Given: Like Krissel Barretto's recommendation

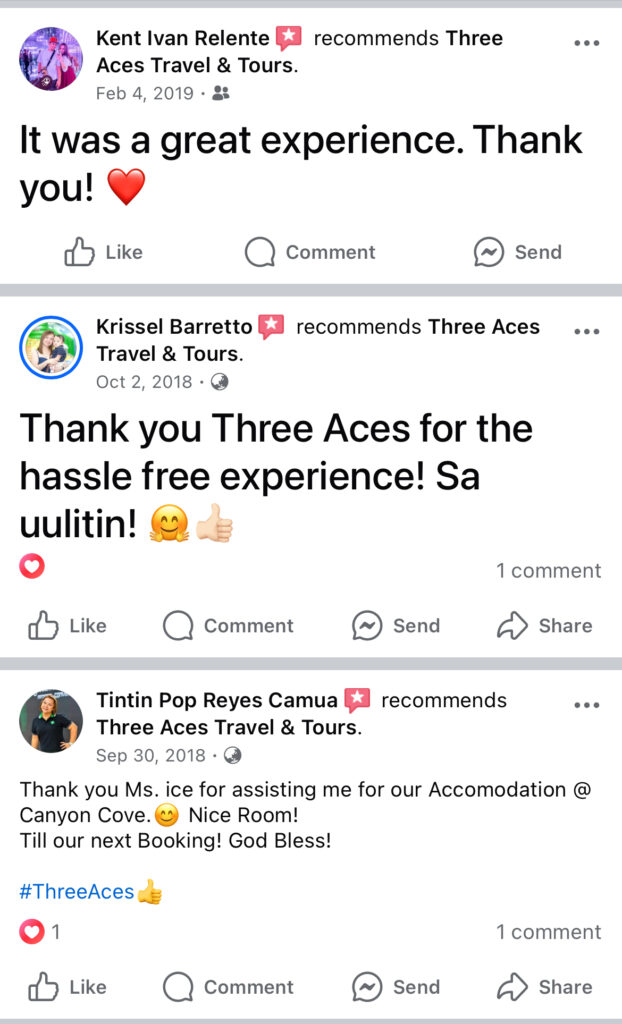Looking at the screenshot, I should [67, 626].
